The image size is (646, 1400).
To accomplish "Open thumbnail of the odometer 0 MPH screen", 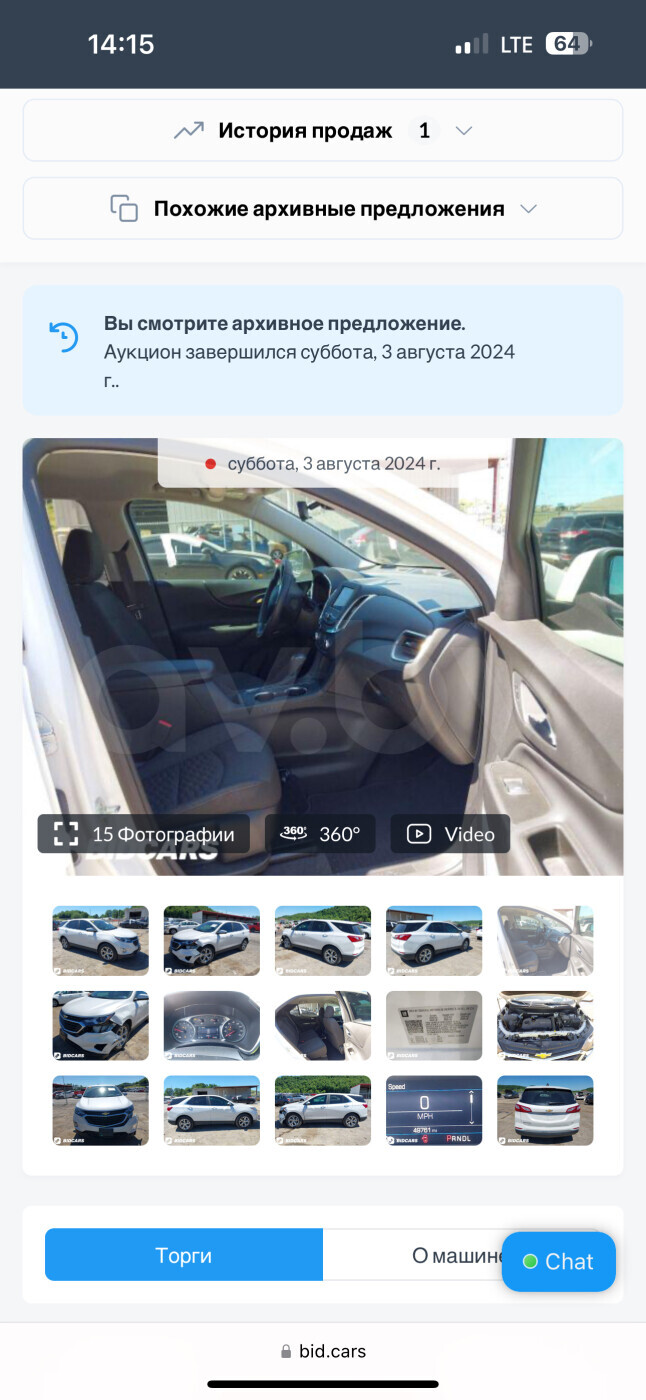I will (434, 1111).
